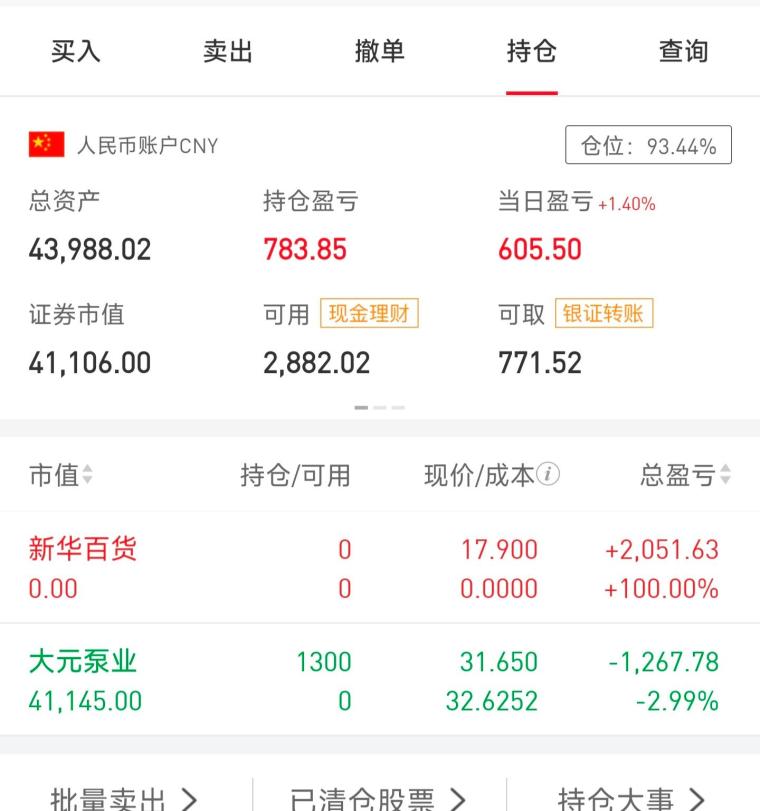Tap the 仓位 93.44% badge
The height and width of the screenshot is (811, 760).
point(648,145)
